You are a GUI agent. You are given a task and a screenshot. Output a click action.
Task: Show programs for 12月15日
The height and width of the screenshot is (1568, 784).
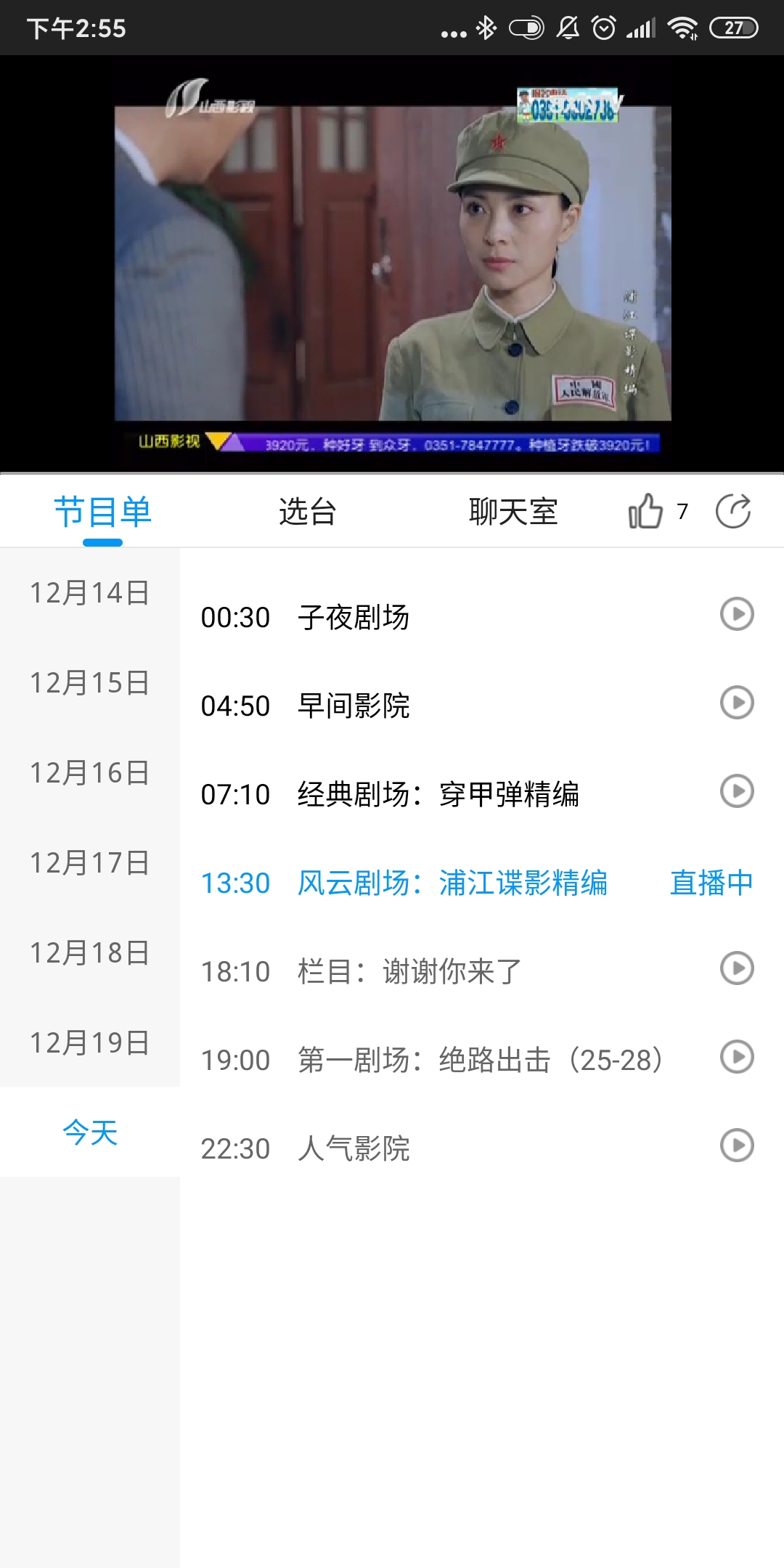90,683
